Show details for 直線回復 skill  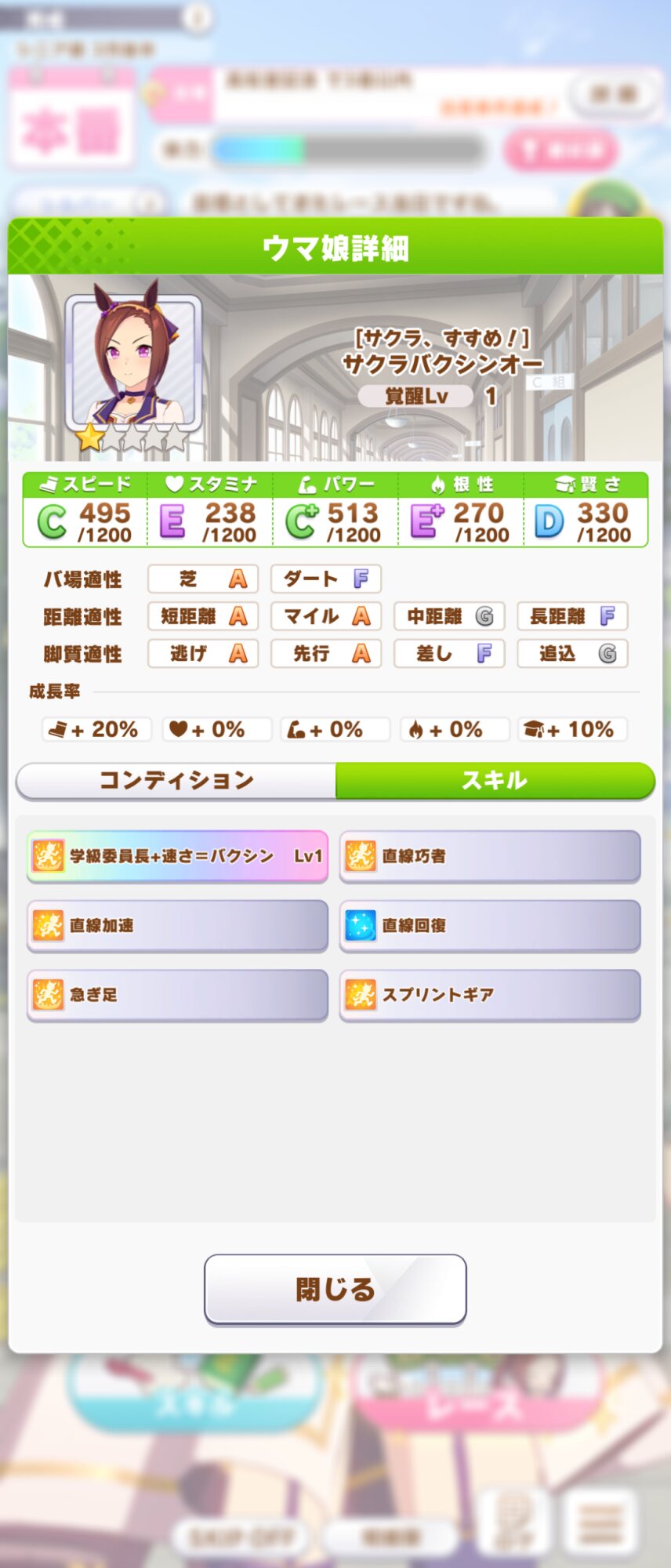[x=490, y=926]
